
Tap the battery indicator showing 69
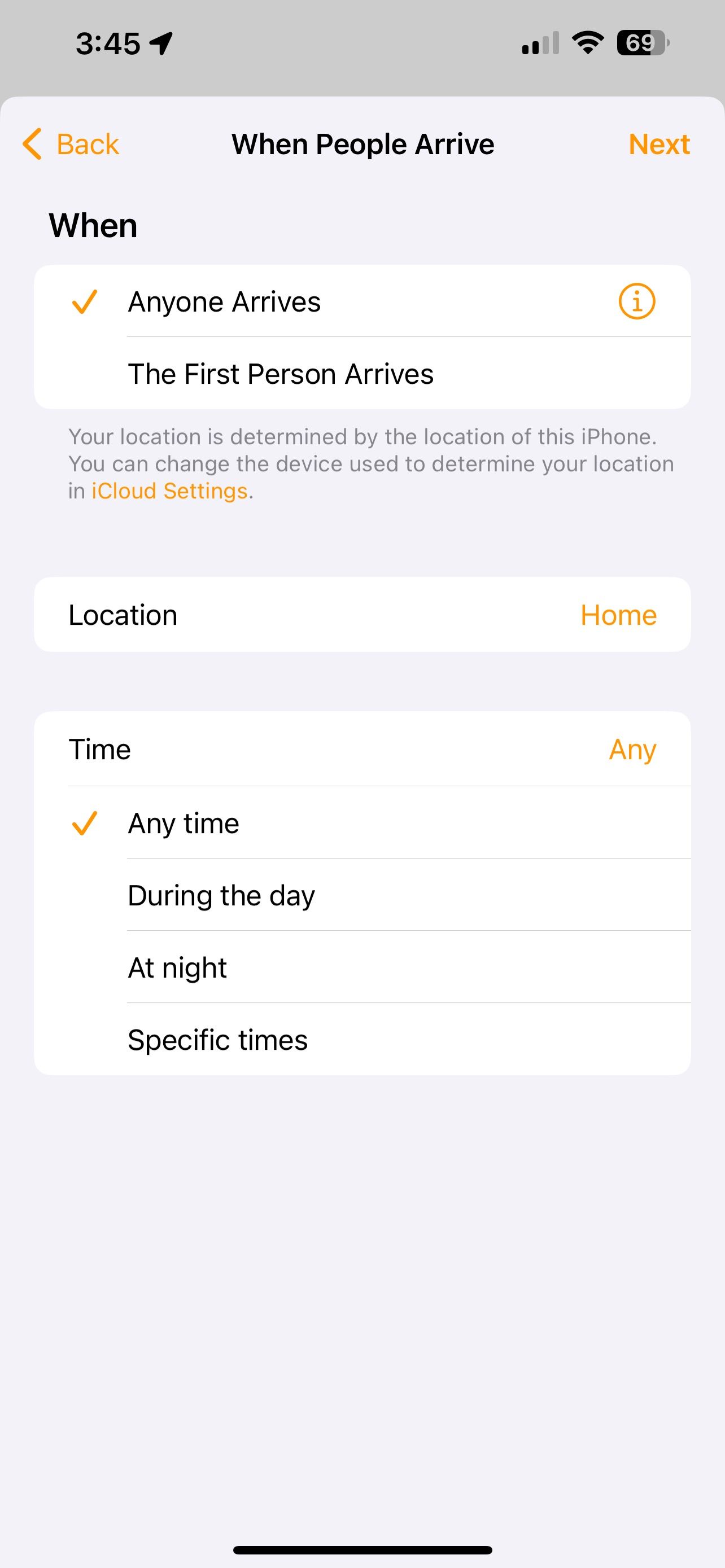point(640,41)
